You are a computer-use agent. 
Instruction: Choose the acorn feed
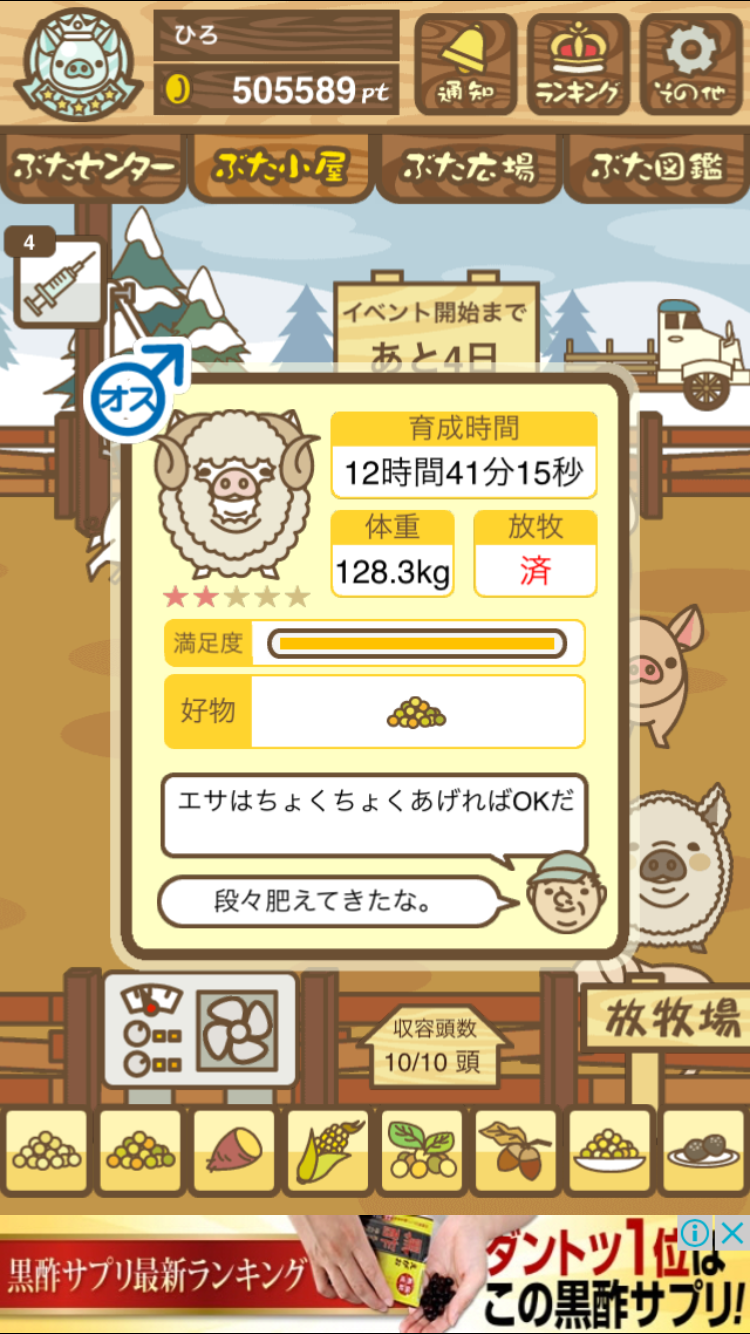(516, 1152)
